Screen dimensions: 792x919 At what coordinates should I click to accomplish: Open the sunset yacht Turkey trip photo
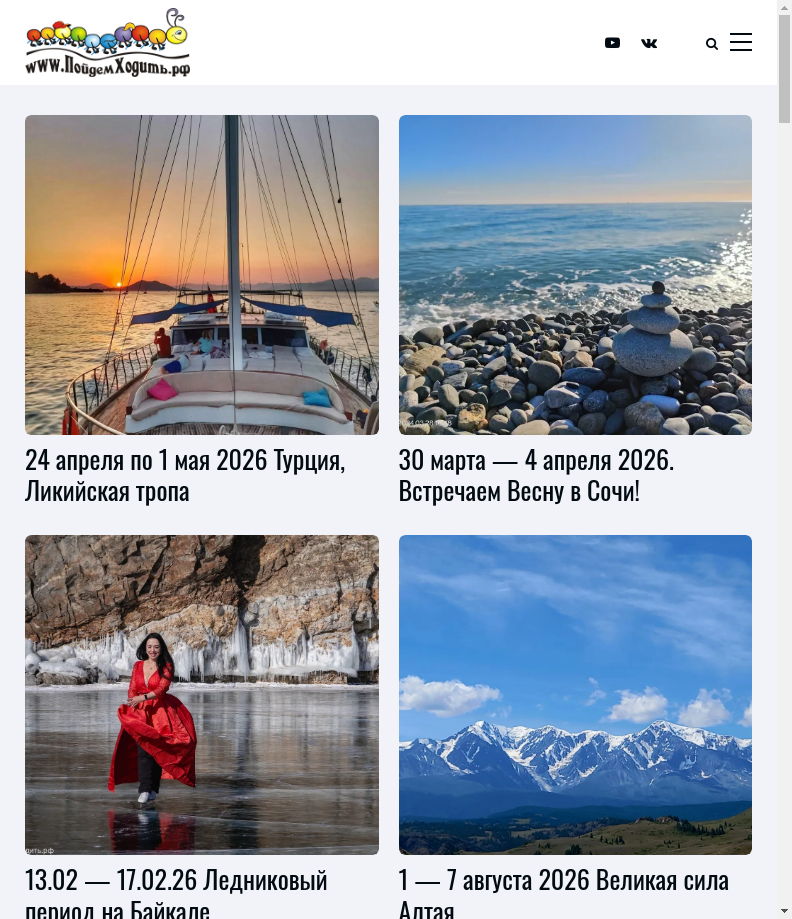(202, 275)
